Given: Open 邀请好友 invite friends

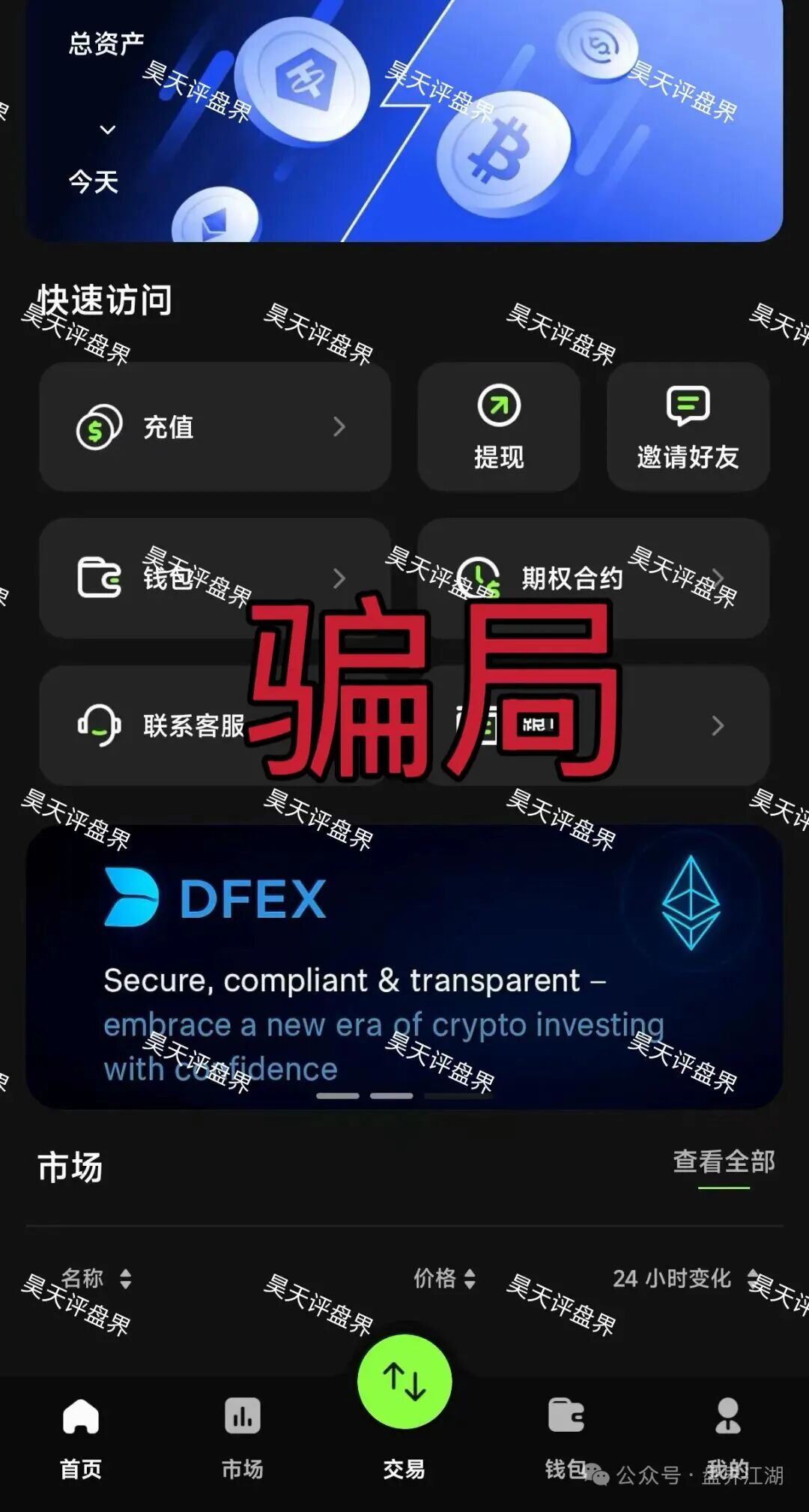Looking at the screenshot, I should click(x=688, y=427).
